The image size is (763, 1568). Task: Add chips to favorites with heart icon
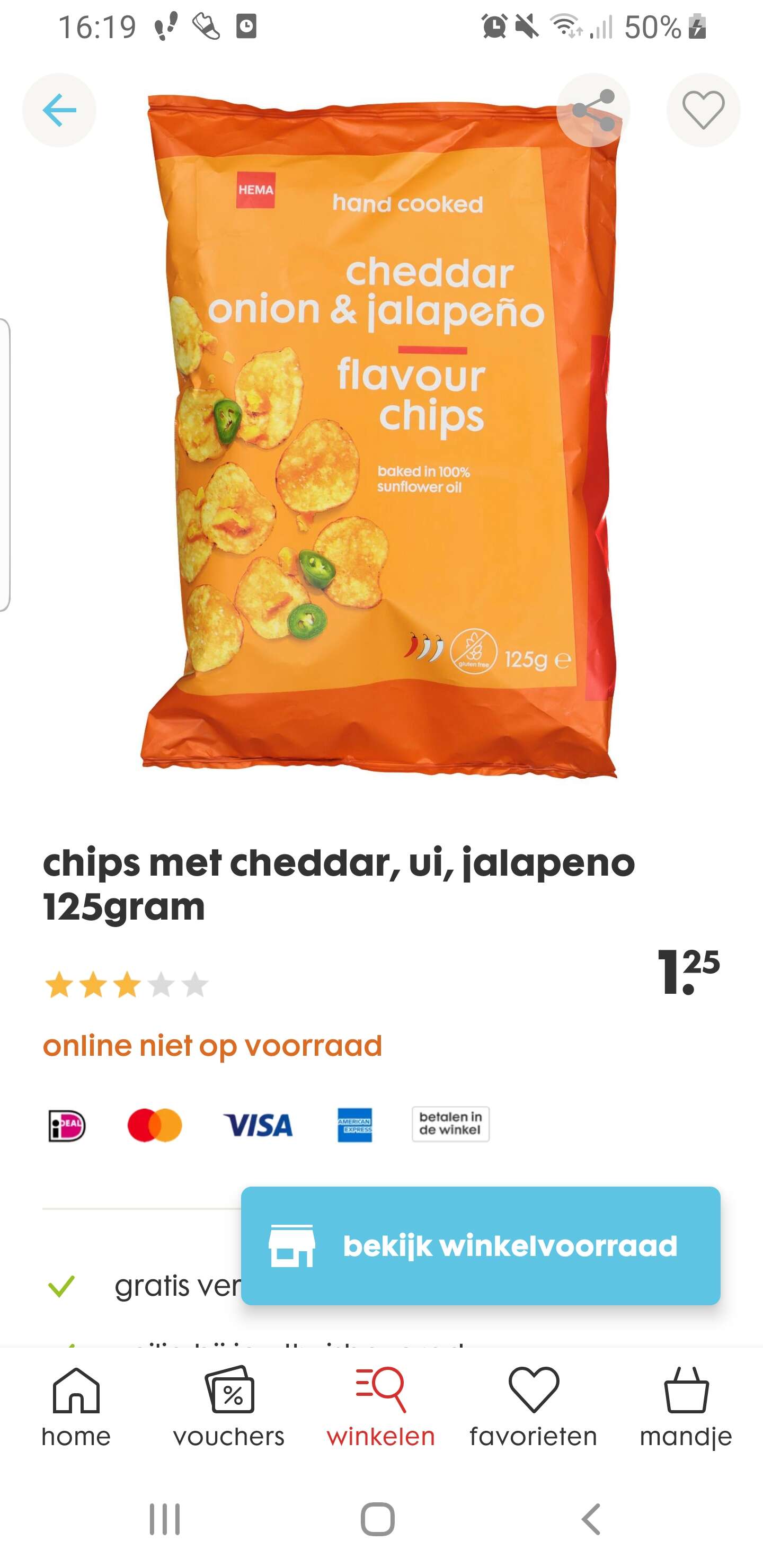coord(703,110)
